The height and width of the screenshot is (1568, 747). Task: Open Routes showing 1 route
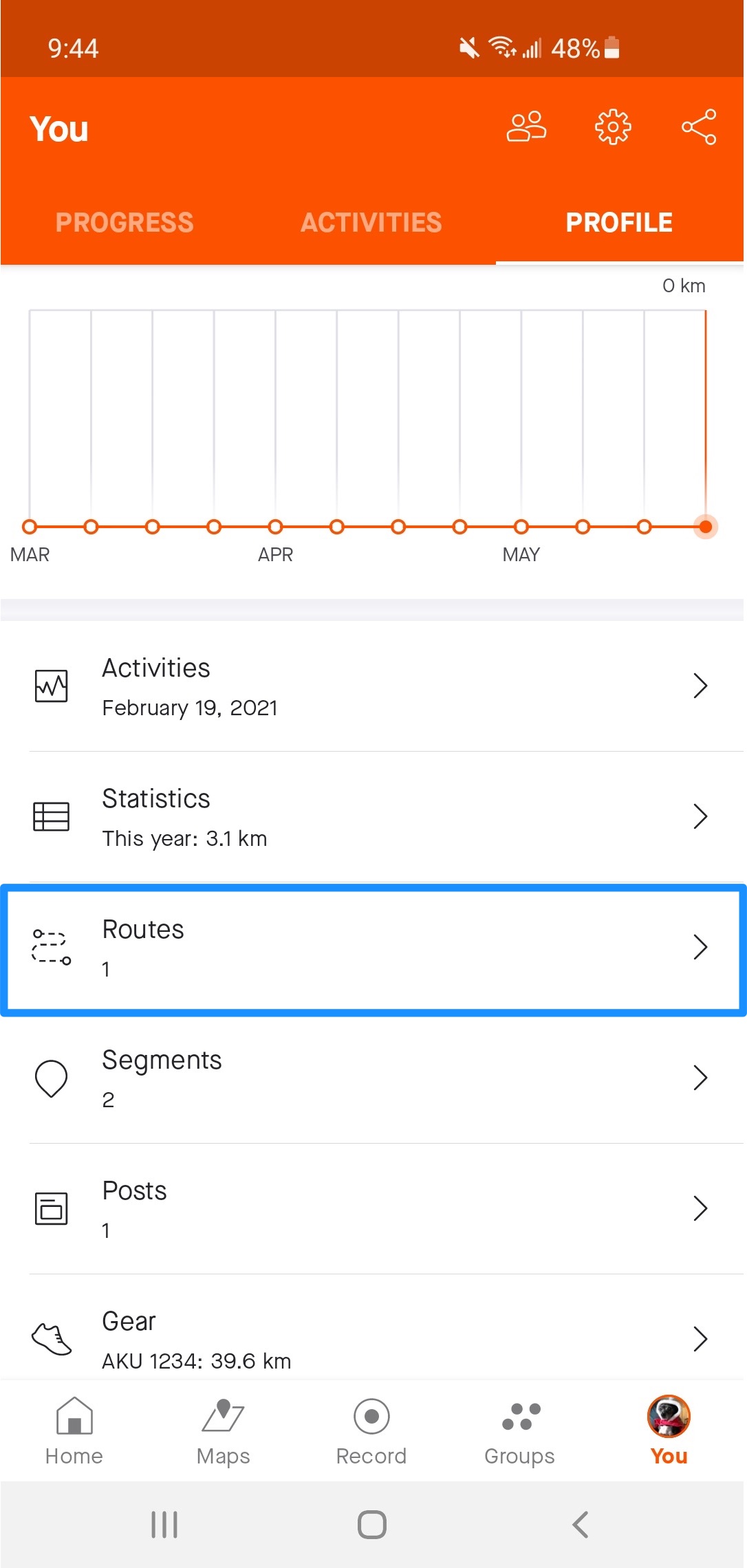(373, 947)
